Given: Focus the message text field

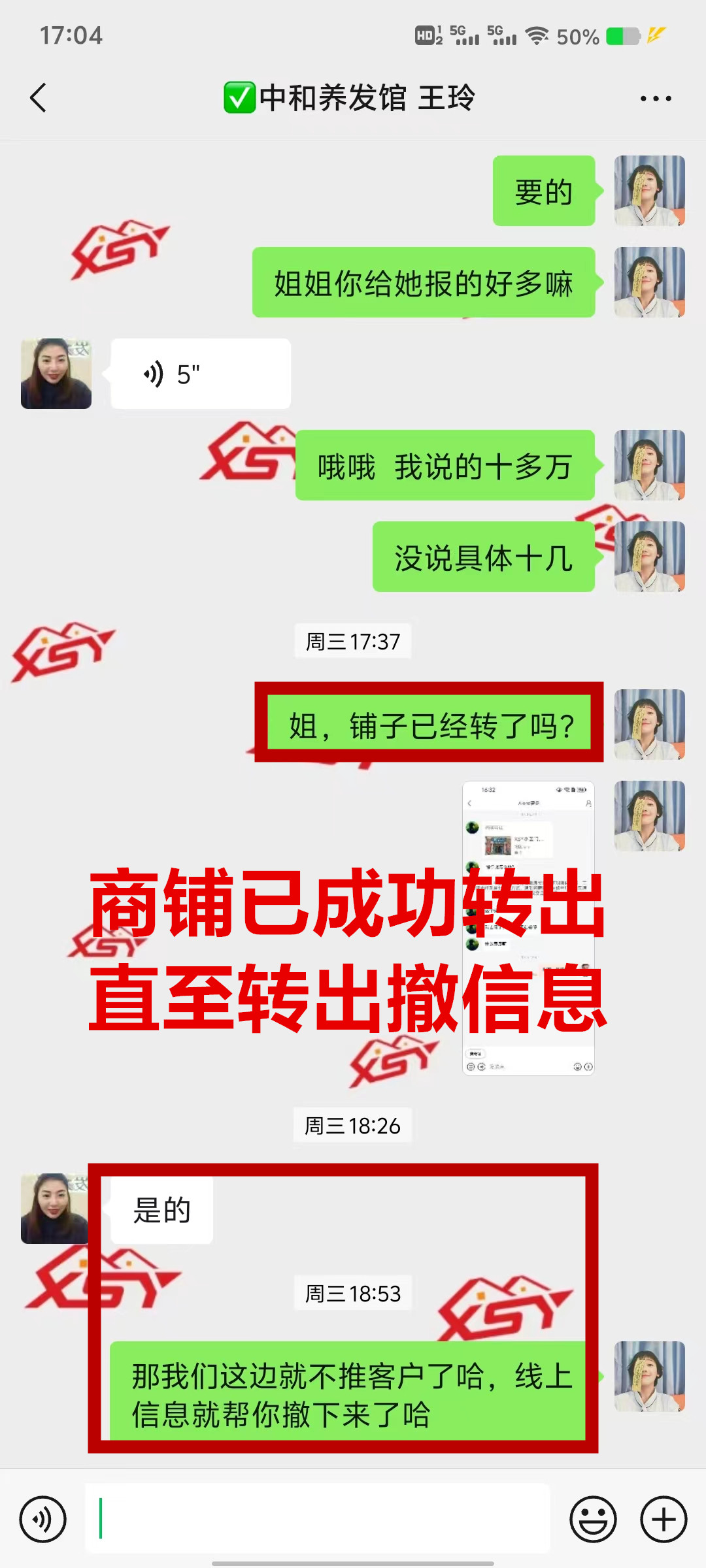Looking at the screenshot, I should [x=317, y=1519].
